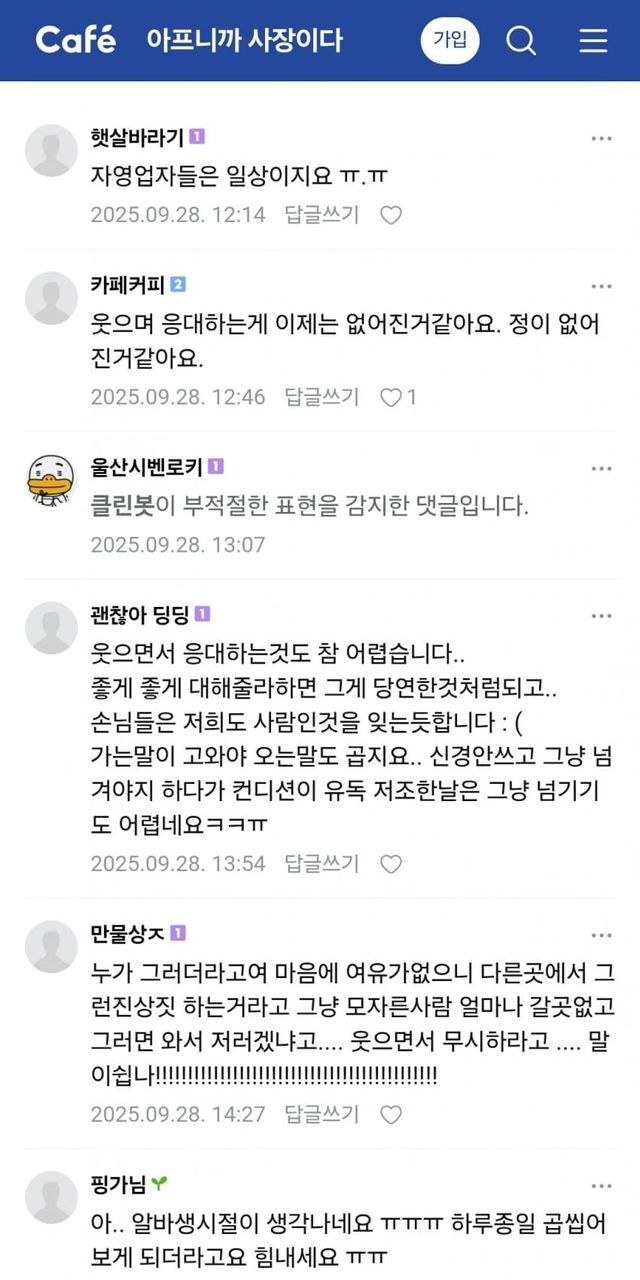The width and height of the screenshot is (640, 1280).
Task: Tap 답글쓰기 under 만물상ㅈ's comment
Action: (x=321, y=1114)
